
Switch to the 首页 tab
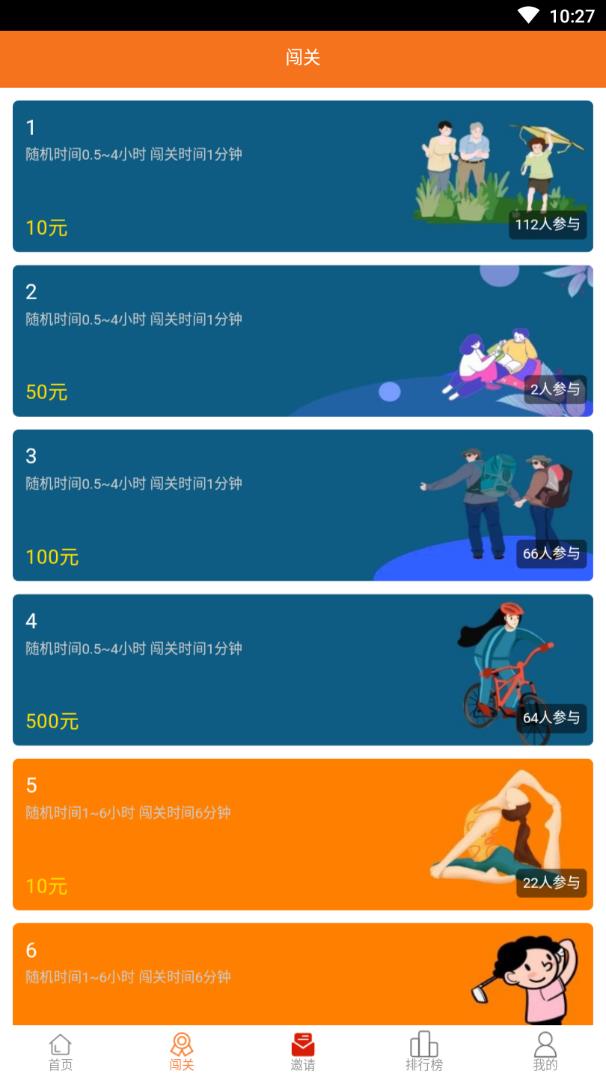click(x=61, y=1052)
